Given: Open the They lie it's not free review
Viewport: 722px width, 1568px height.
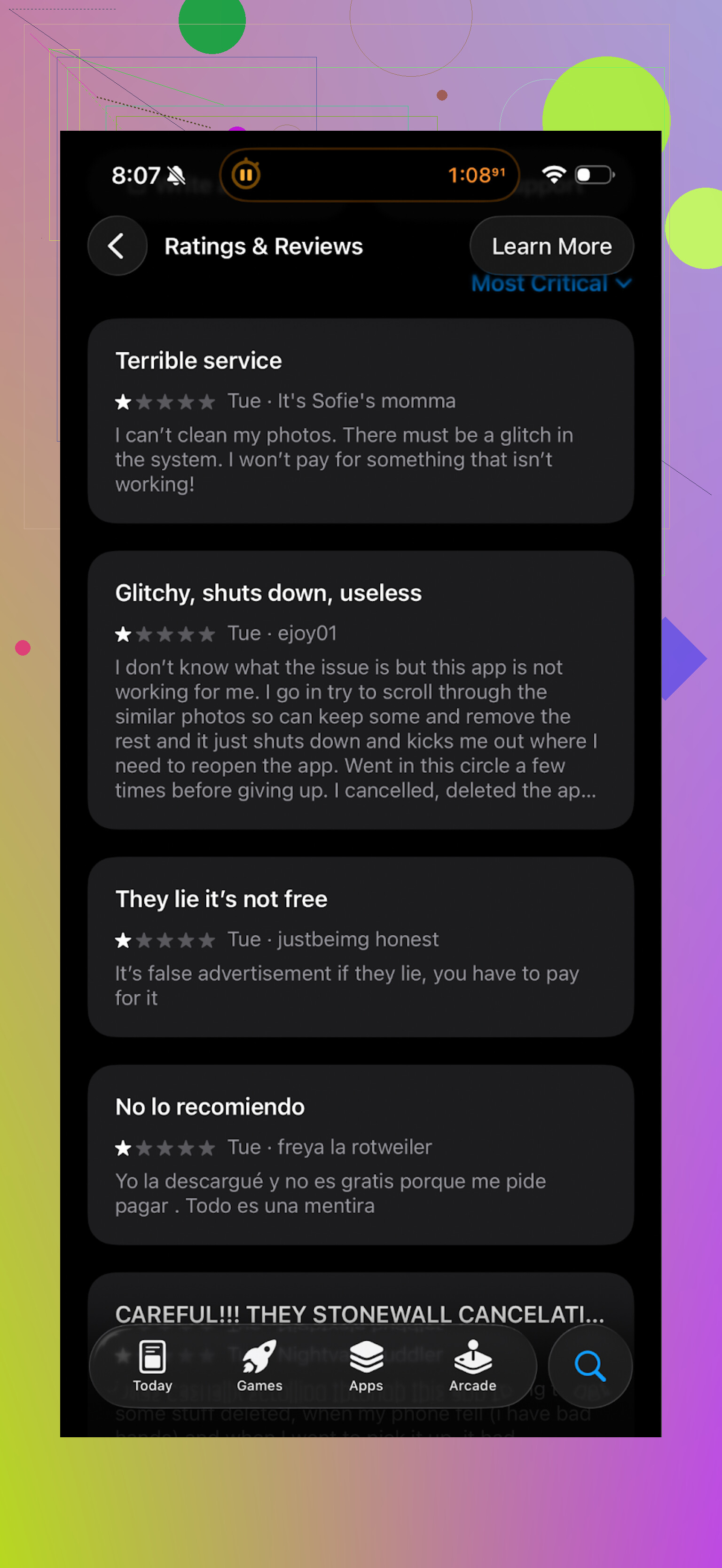Looking at the screenshot, I should 360,947.
